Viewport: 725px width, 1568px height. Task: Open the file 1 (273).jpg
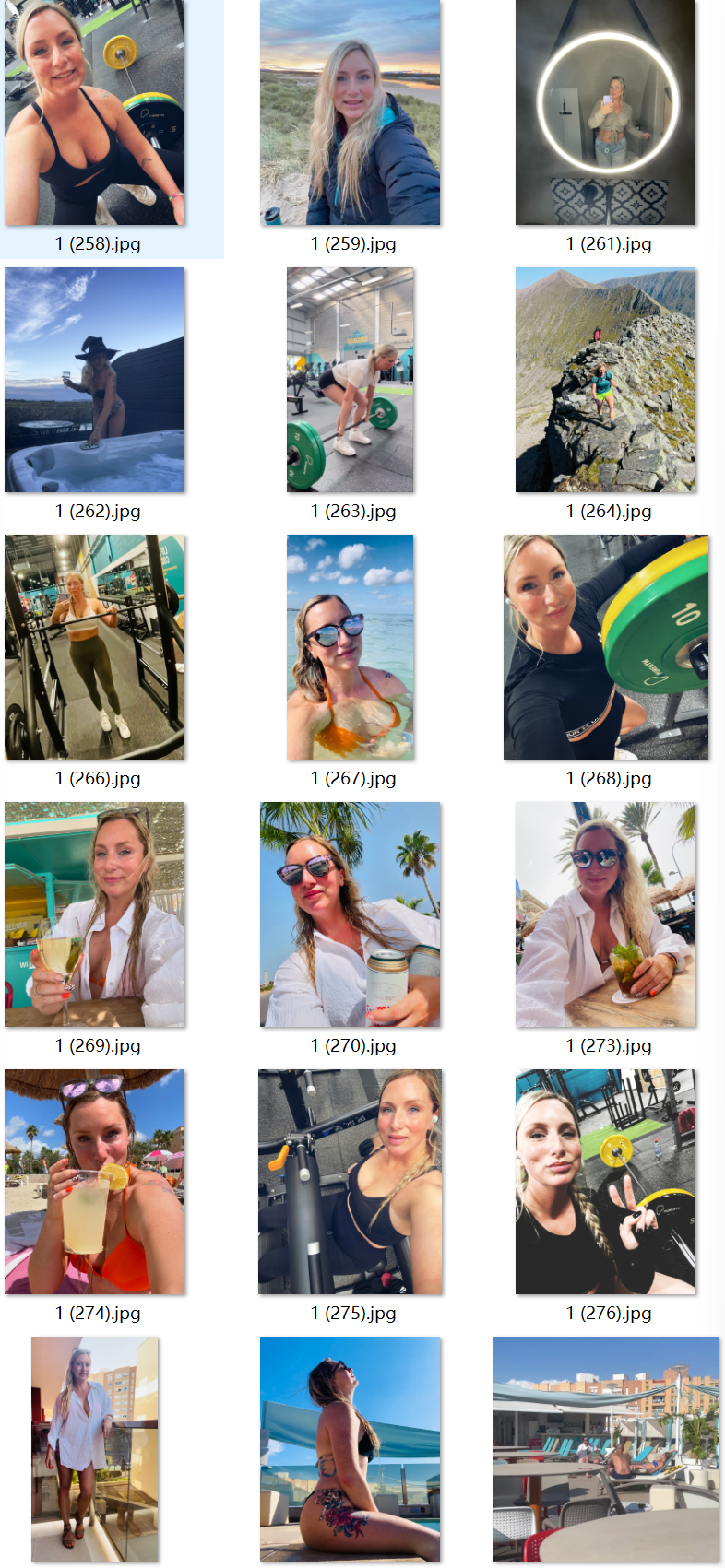coord(605,914)
